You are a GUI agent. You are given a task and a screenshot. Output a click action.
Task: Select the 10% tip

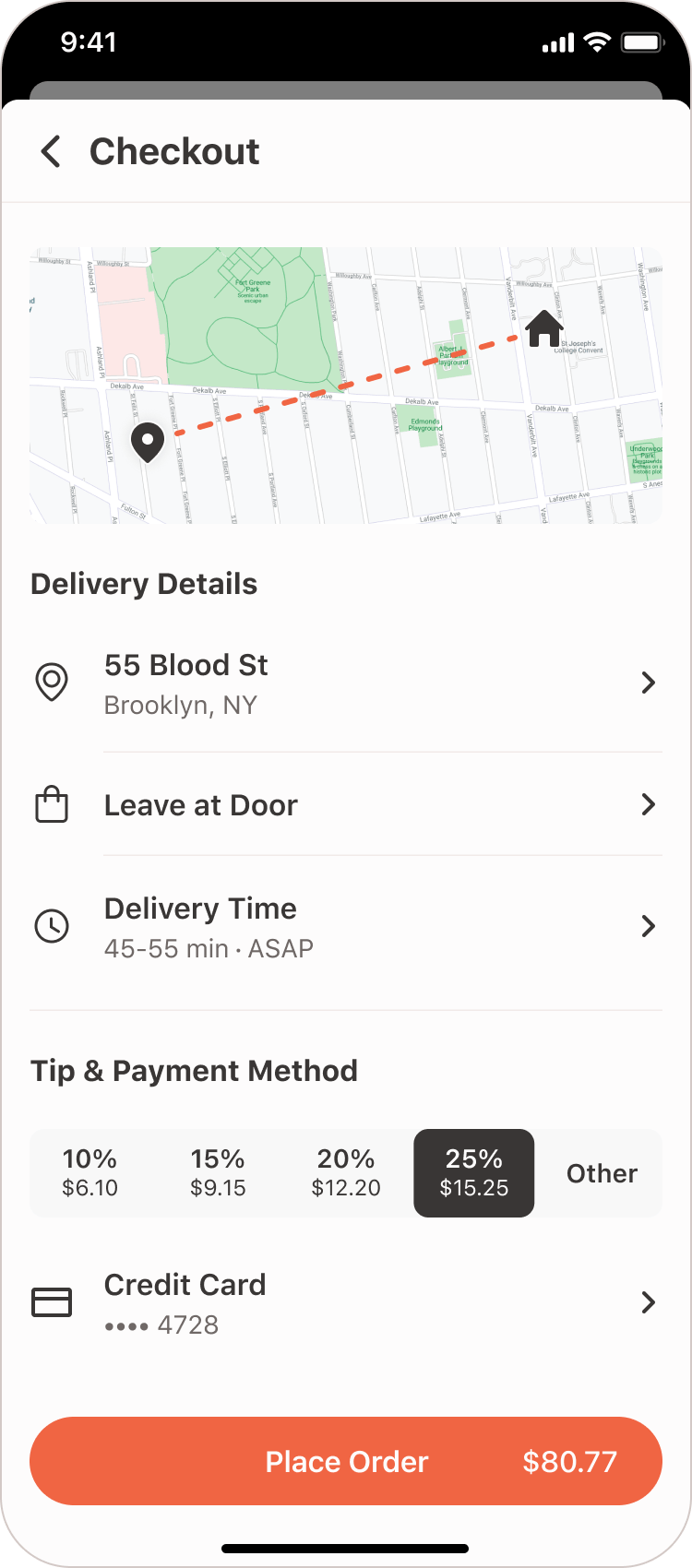[90, 1172]
